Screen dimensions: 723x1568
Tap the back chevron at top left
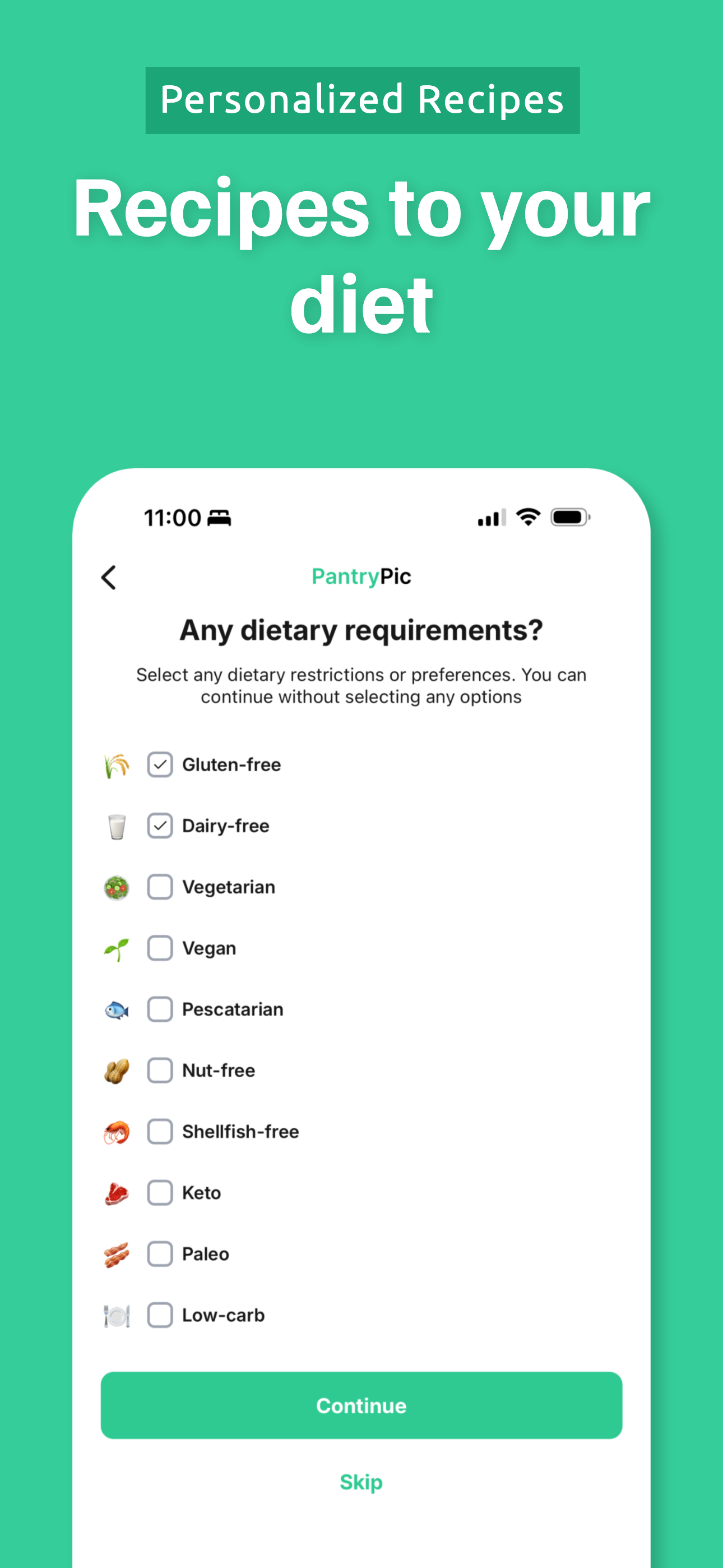coord(109,577)
